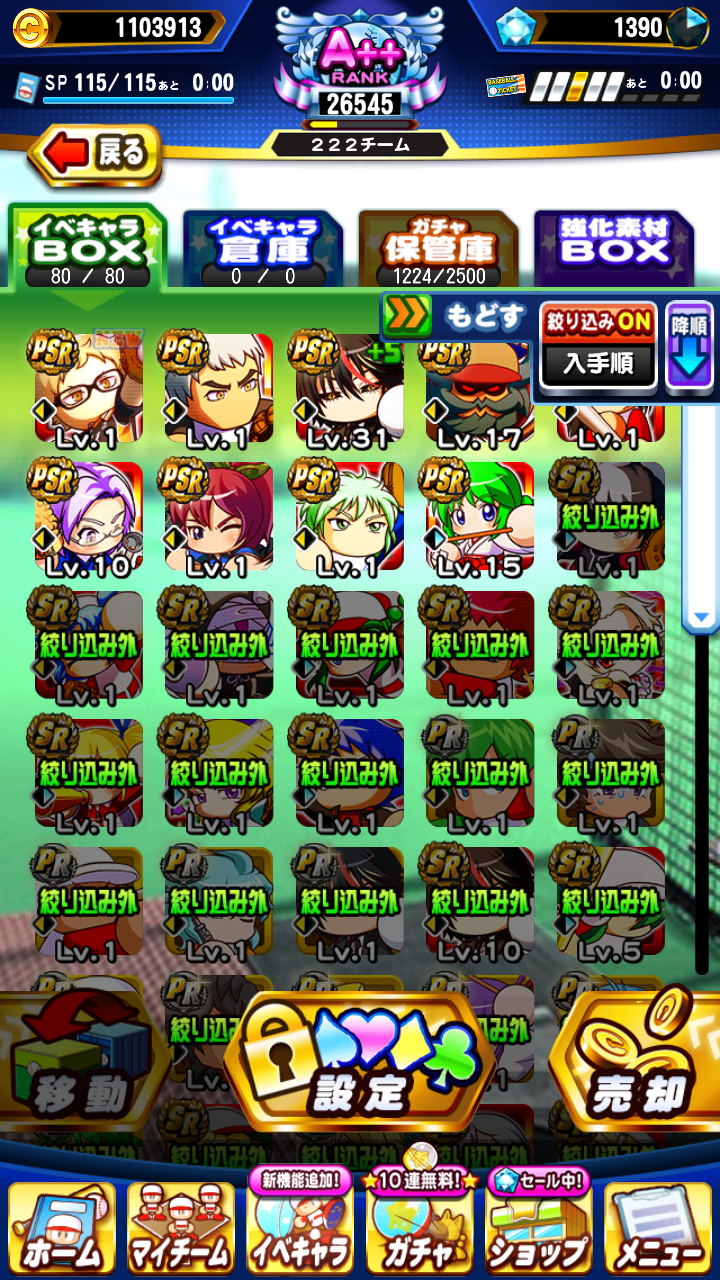Open メニュー in the bottom bar
The image size is (720, 1280).
657,1231
